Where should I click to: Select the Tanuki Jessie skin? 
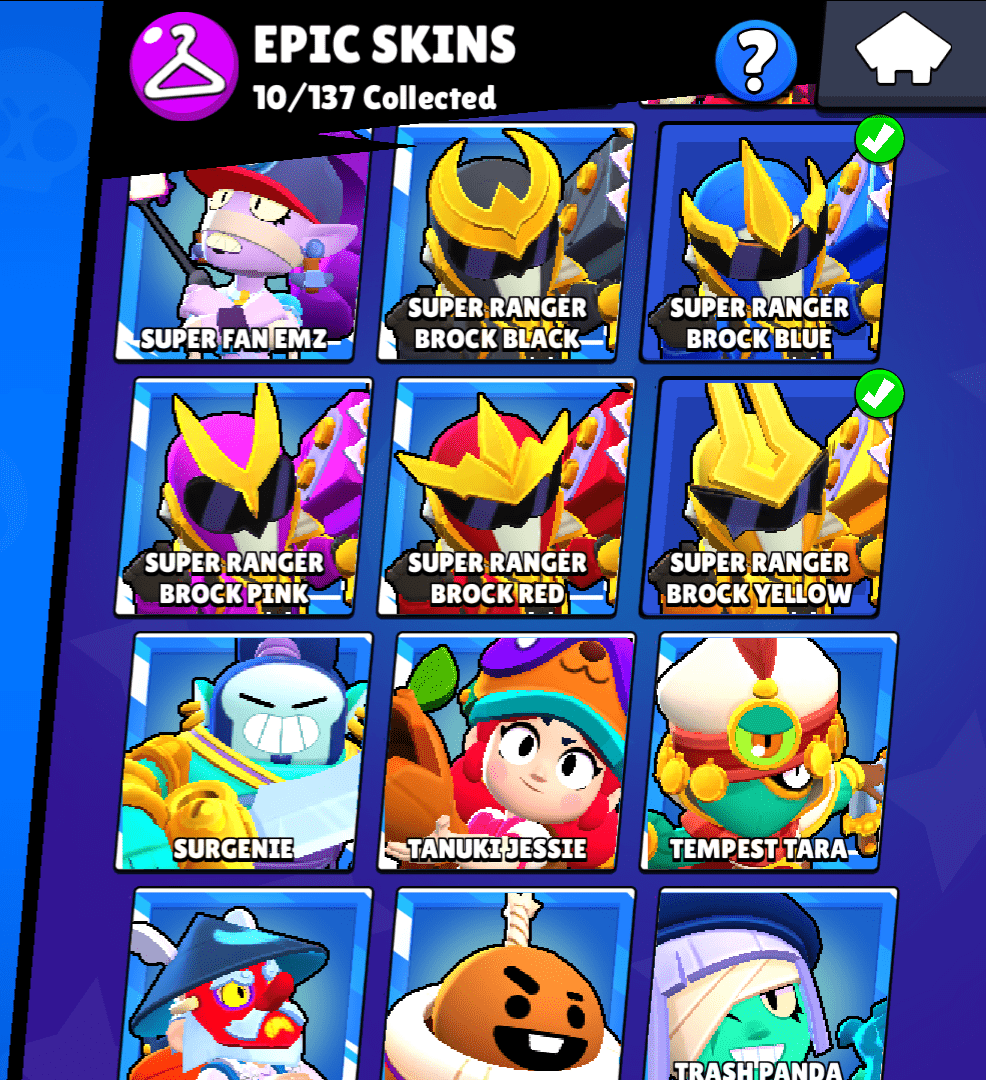510,750
